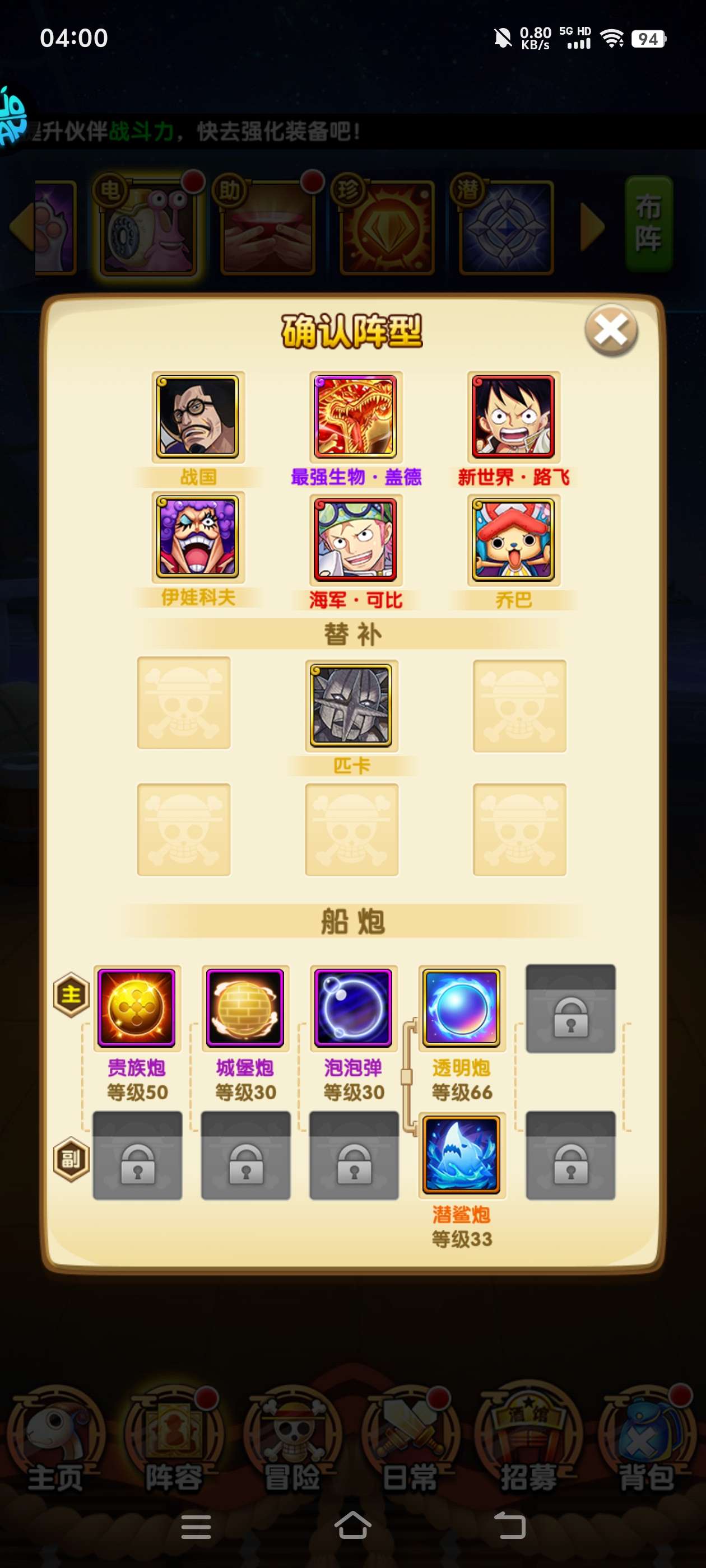Tap the locked sub cannon under 贵族炮
This screenshot has width=706, height=1568.
[137, 1156]
